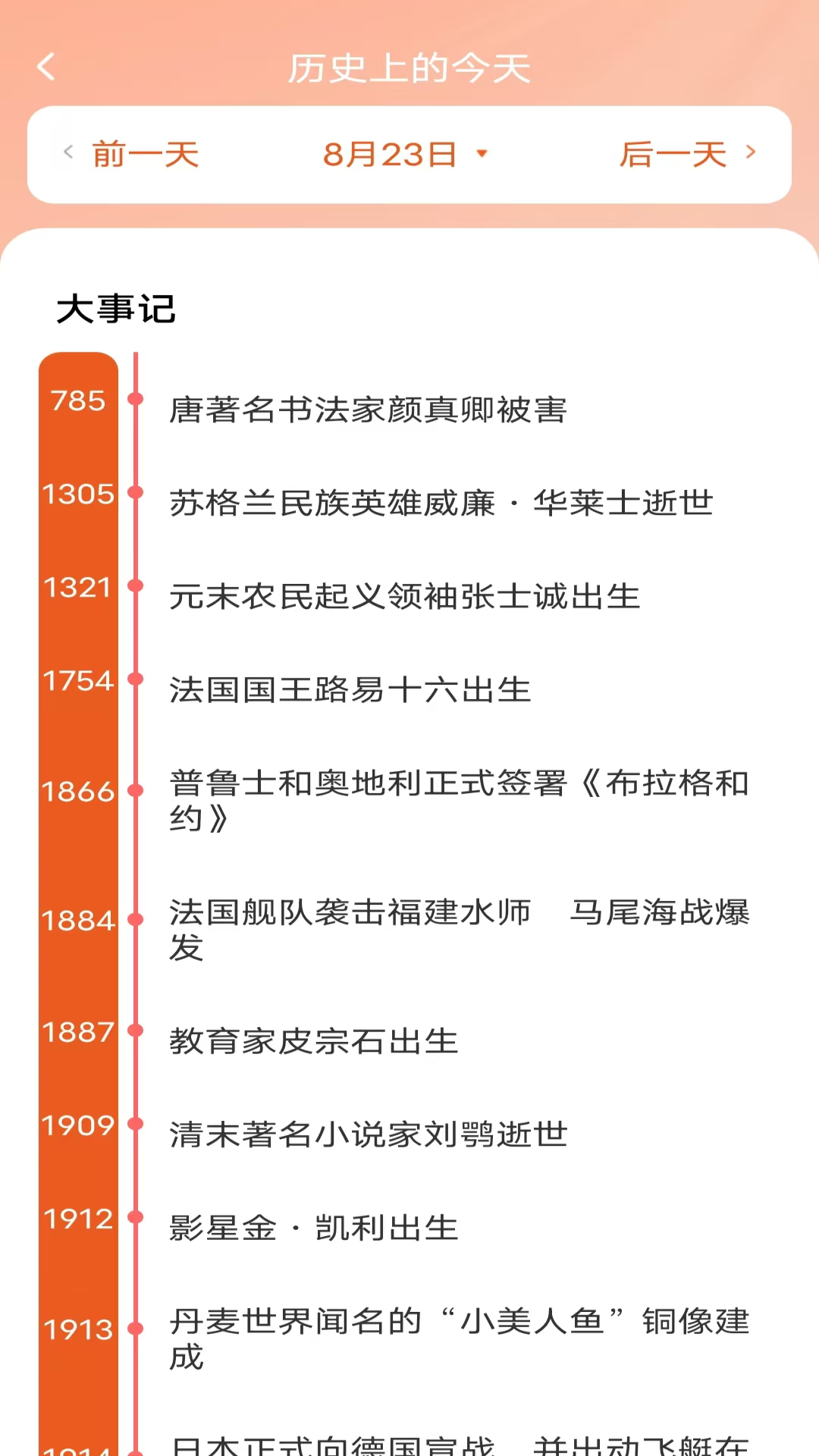Image resolution: width=819 pixels, height=1456 pixels.
Task: Open the 8月23日 date picker
Action: (405, 155)
